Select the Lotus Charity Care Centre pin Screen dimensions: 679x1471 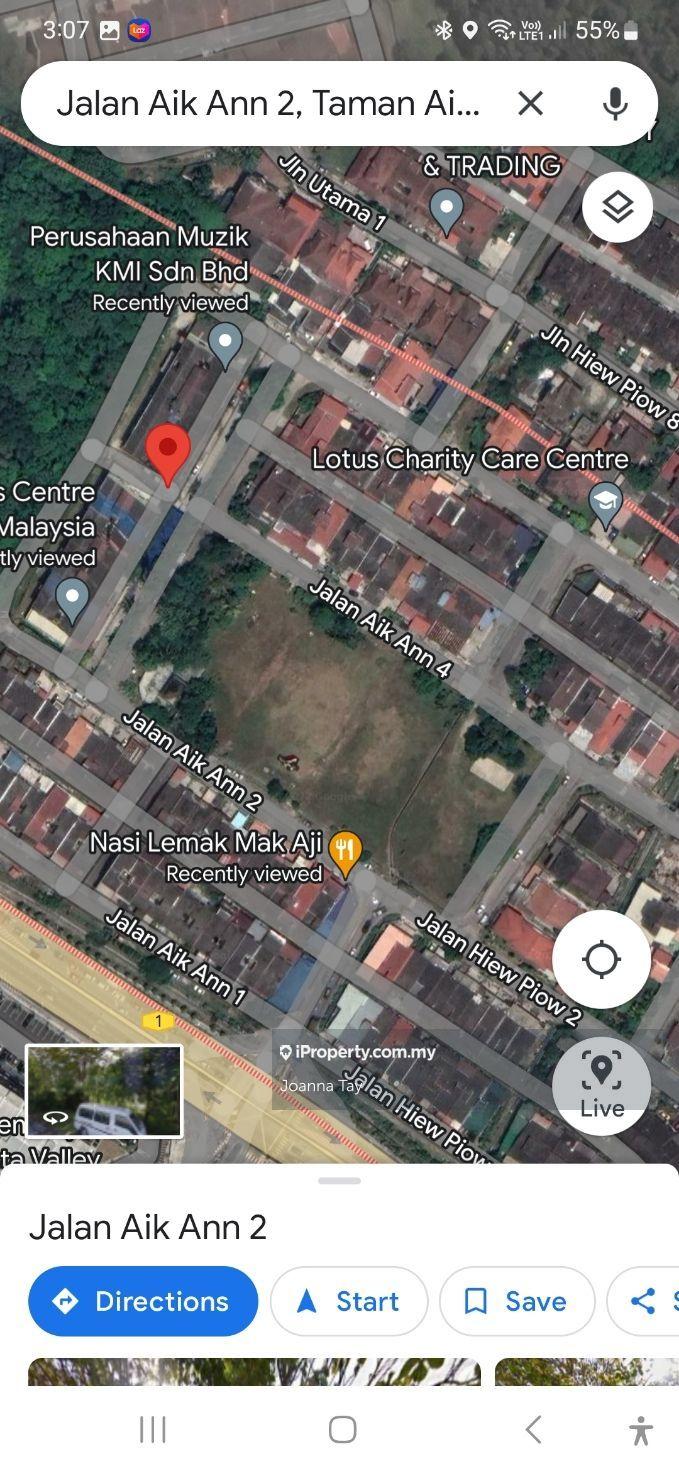pos(605,502)
